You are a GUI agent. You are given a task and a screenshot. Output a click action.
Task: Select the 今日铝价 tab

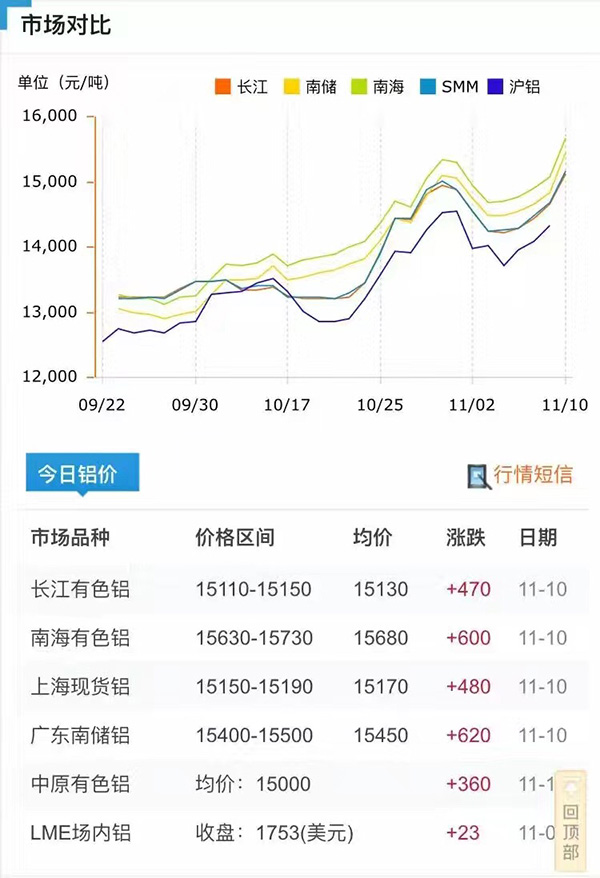82,475
